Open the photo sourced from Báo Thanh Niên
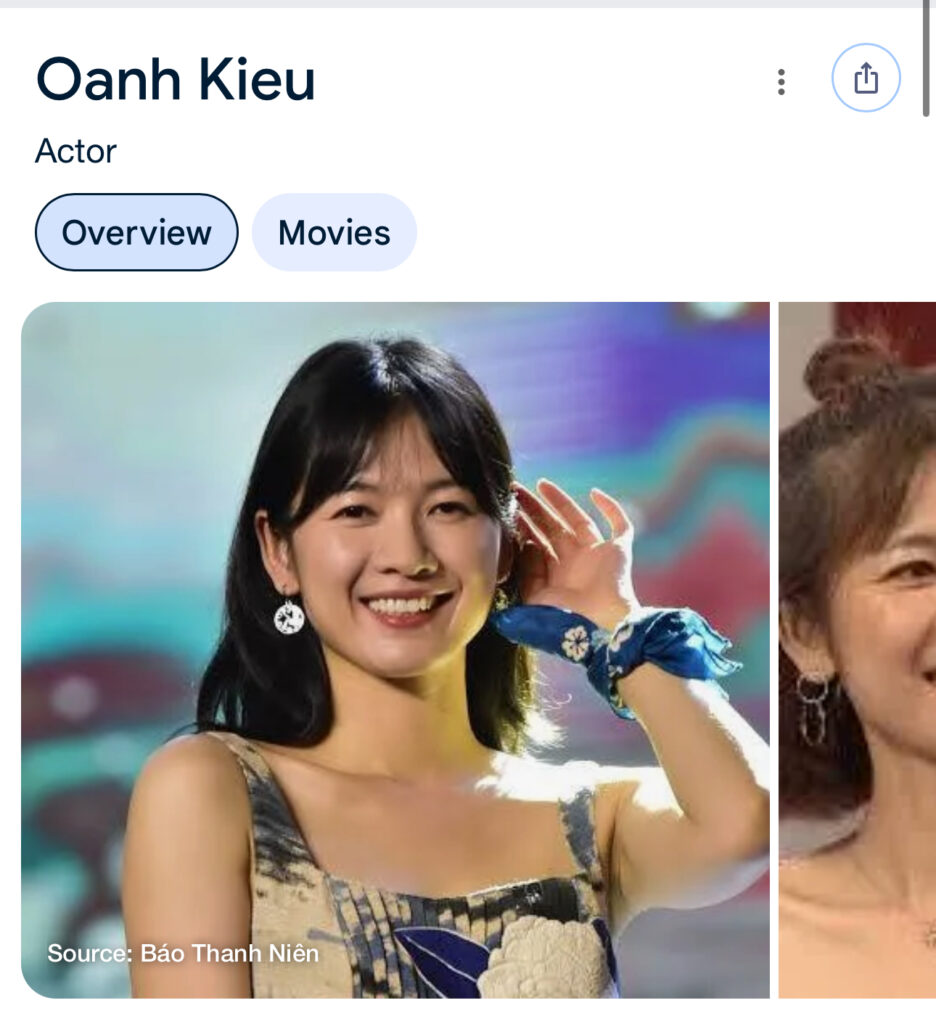 click(x=395, y=650)
